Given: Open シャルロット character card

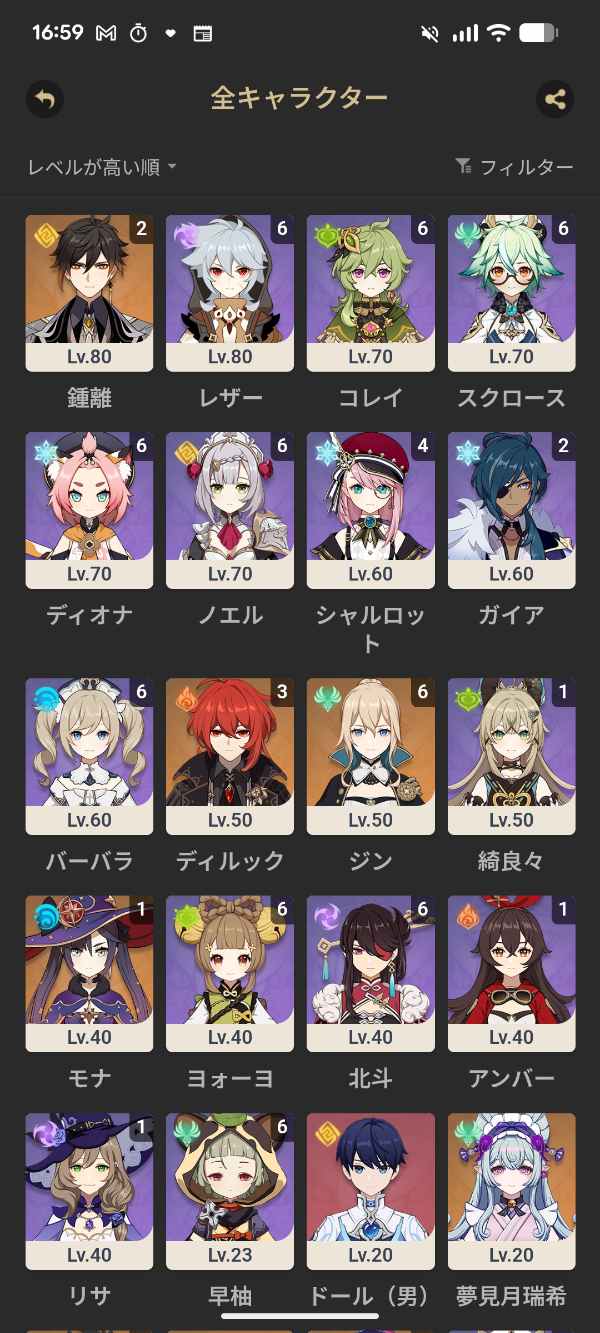Looking at the screenshot, I should point(370,510).
